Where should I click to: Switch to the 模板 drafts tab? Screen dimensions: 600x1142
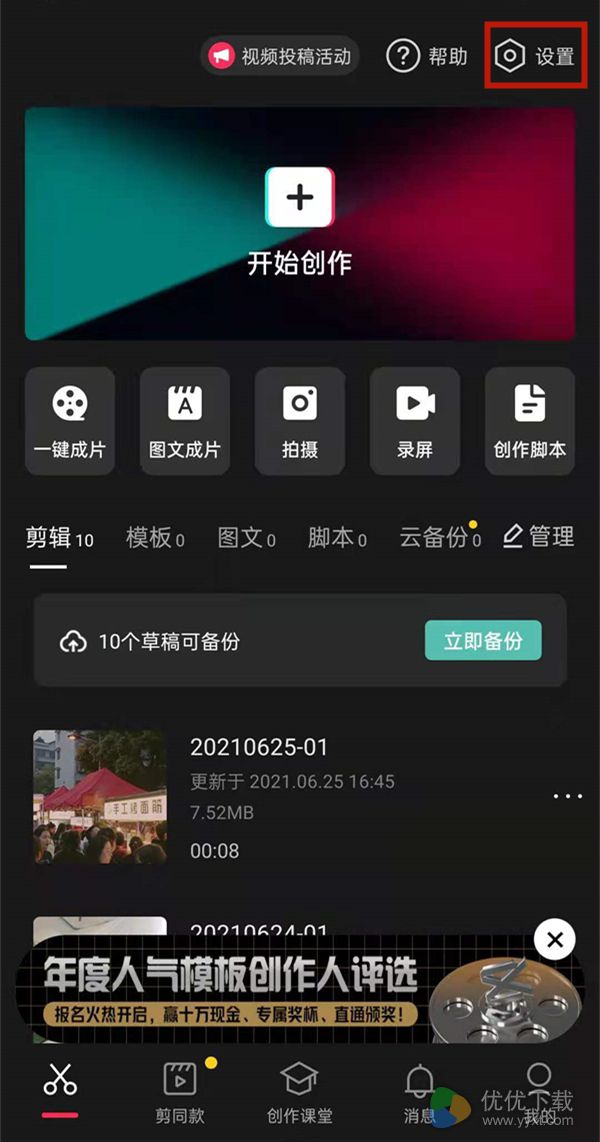pos(154,538)
